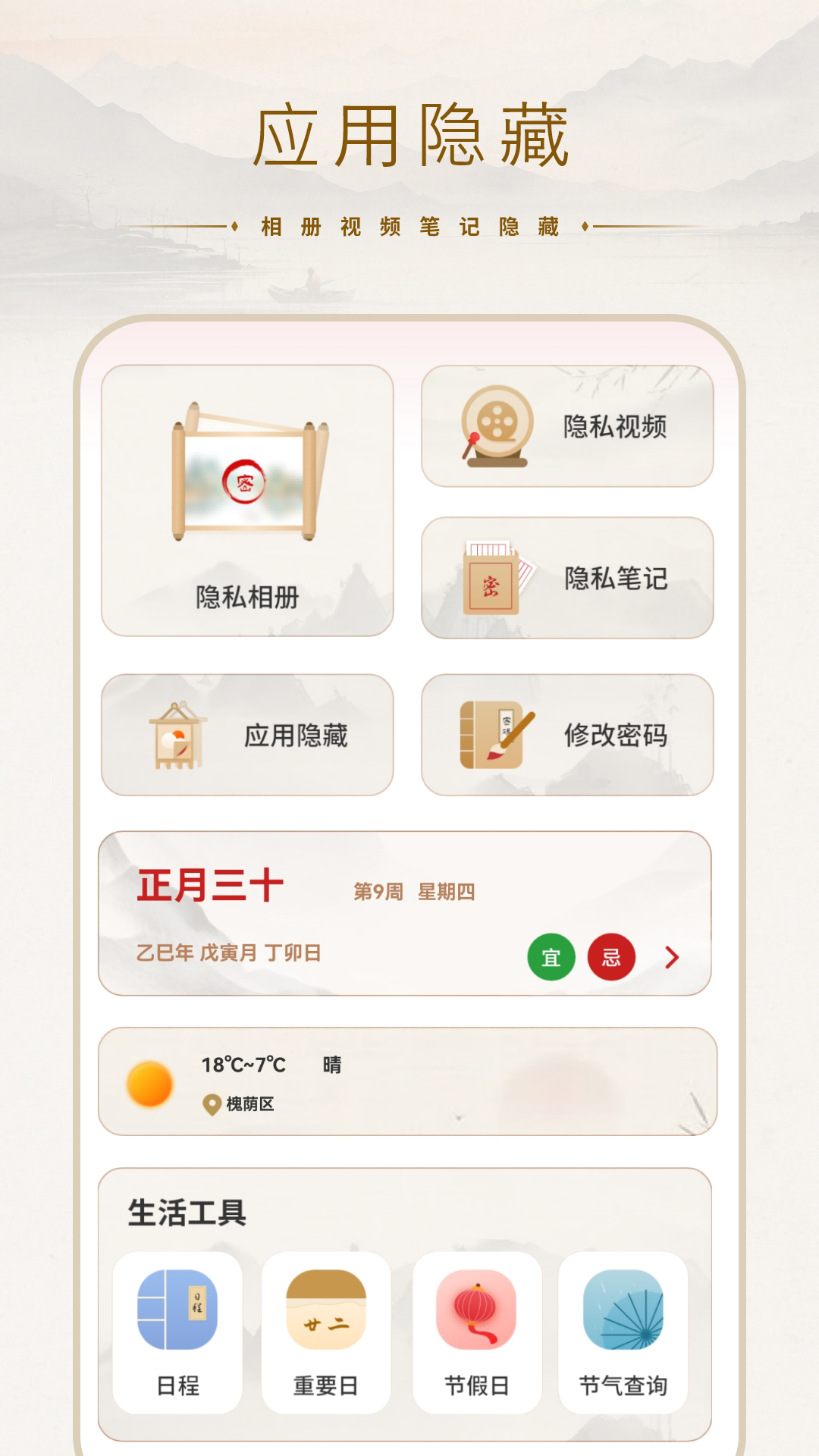Tap the red 忌 button
The height and width of the screenshot is (1456, 819).
point(611,956)
